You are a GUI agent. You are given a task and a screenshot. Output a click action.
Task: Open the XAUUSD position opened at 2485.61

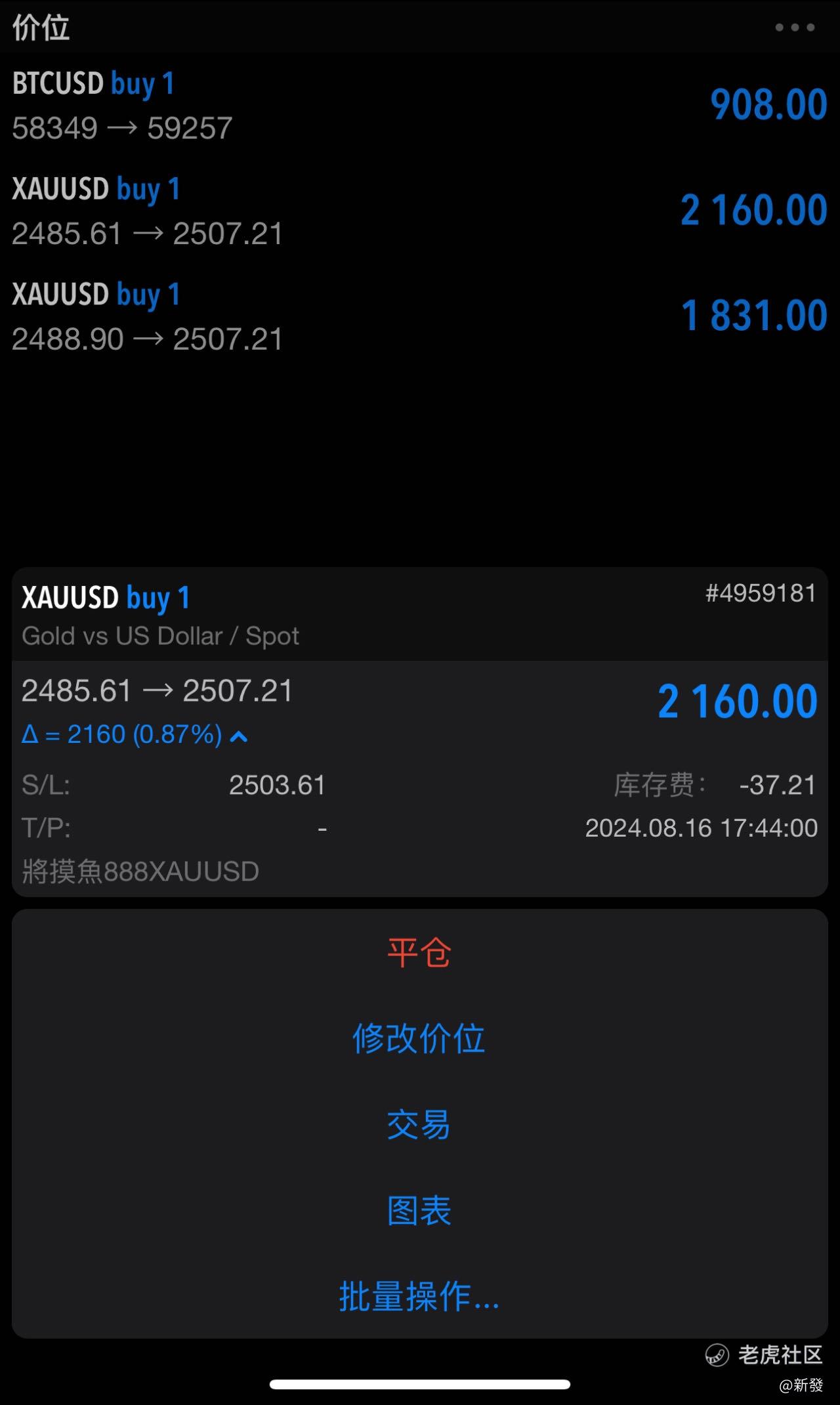point(420,211)
